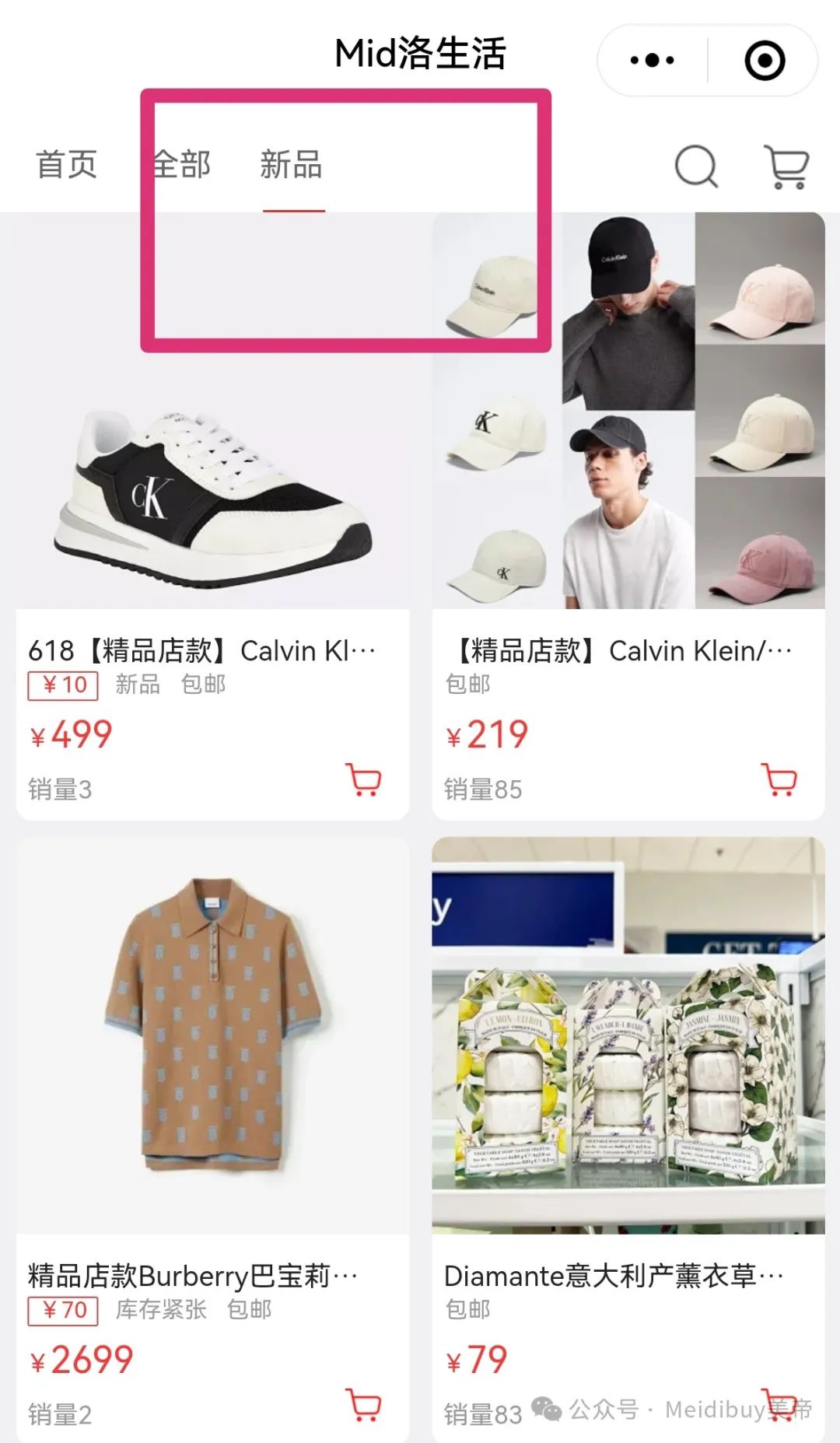
Task: Open the mini program three-dot menu
Action: 652,60
